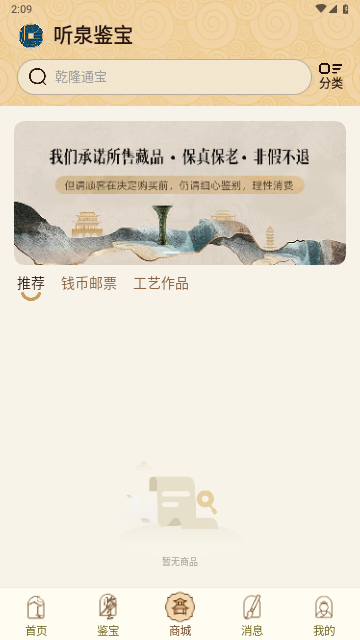Go to the 首页 home tab
Viewport: 360px width, 640px height.
click(x=36, y=616)
